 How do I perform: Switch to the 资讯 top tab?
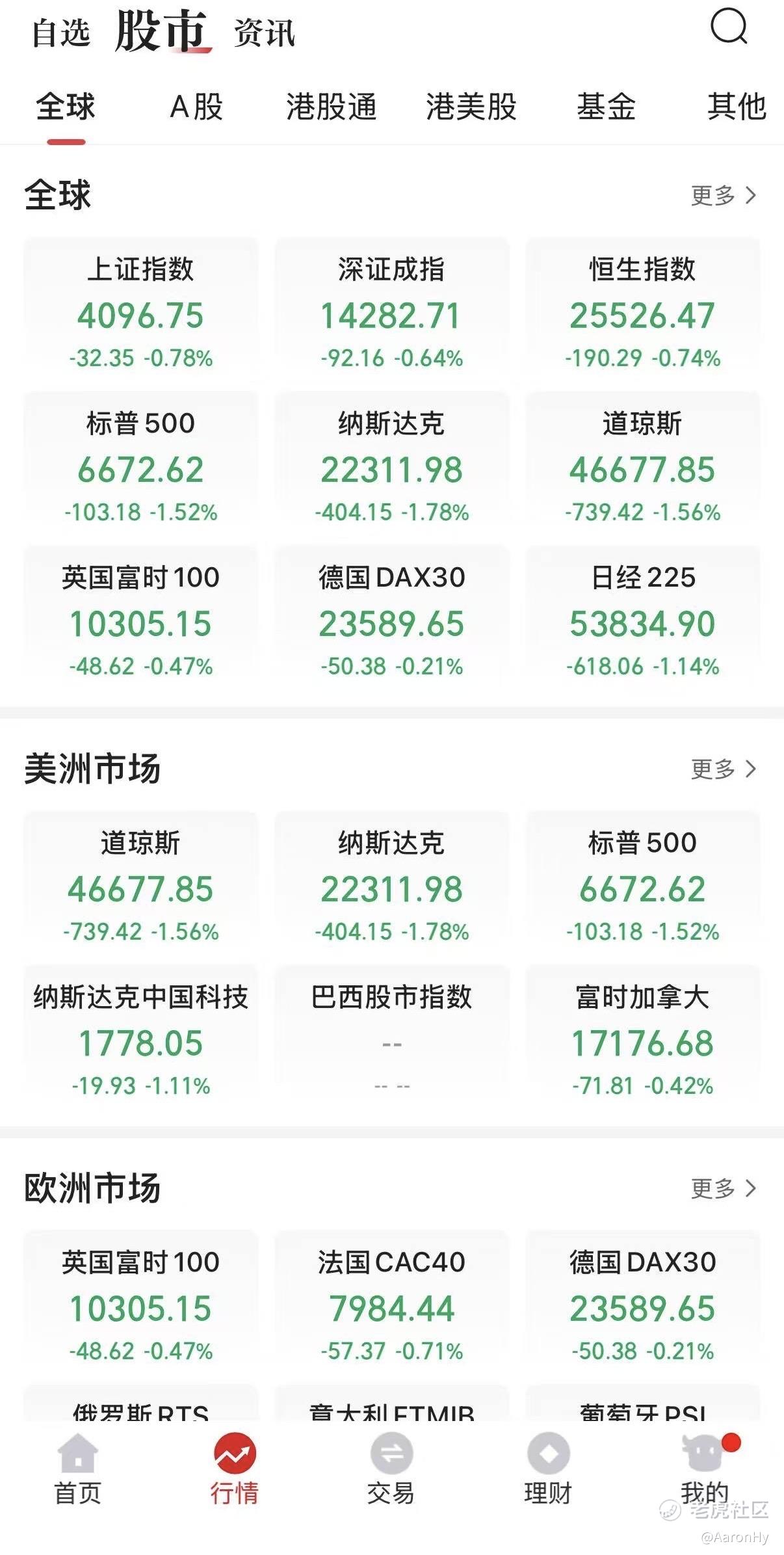pyautogui.click(x=265, y=33)
